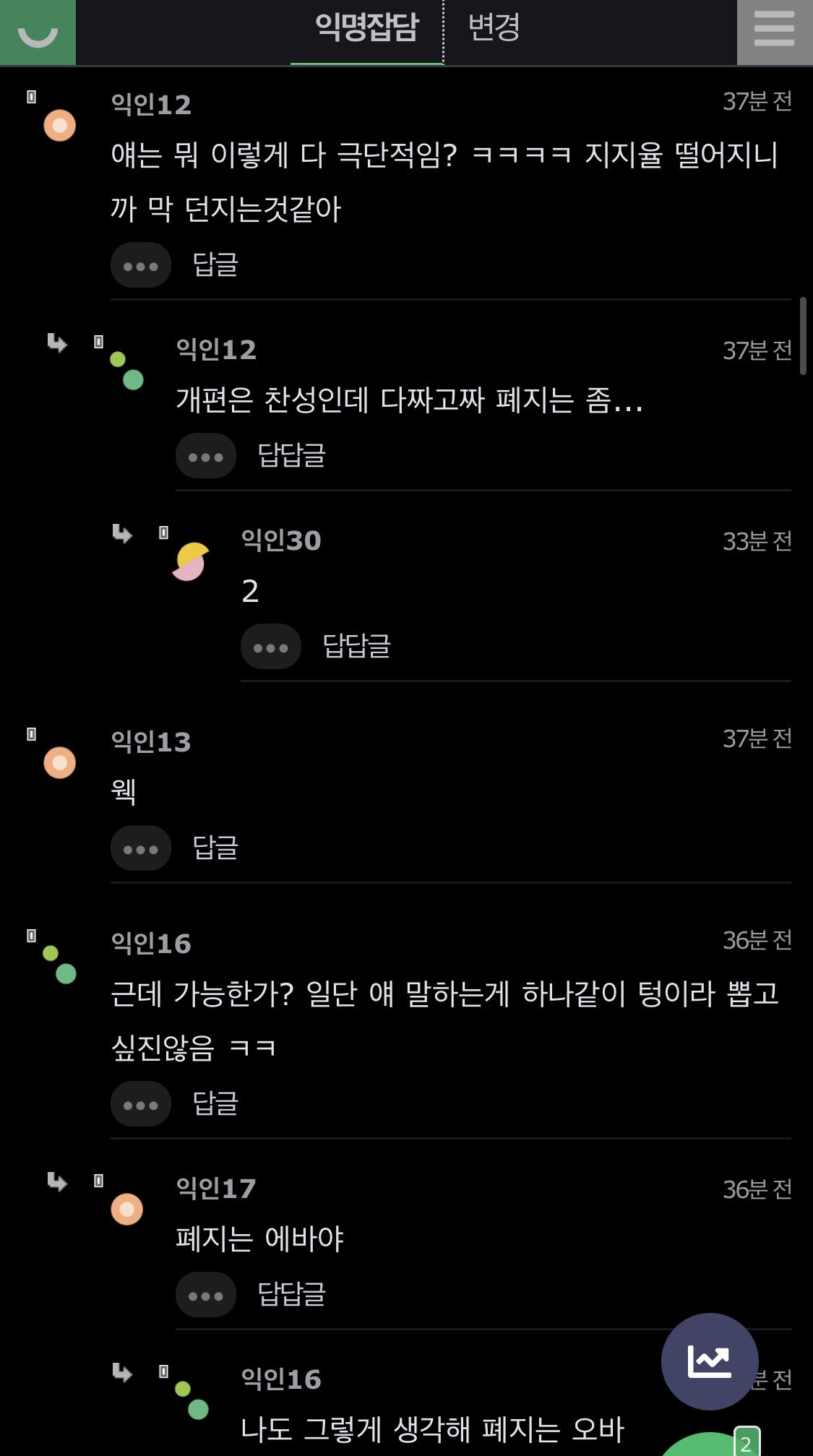813x1456 pixels.
Task: Switch to the 익명잡담 tab
Action: [x=367, y=29]
